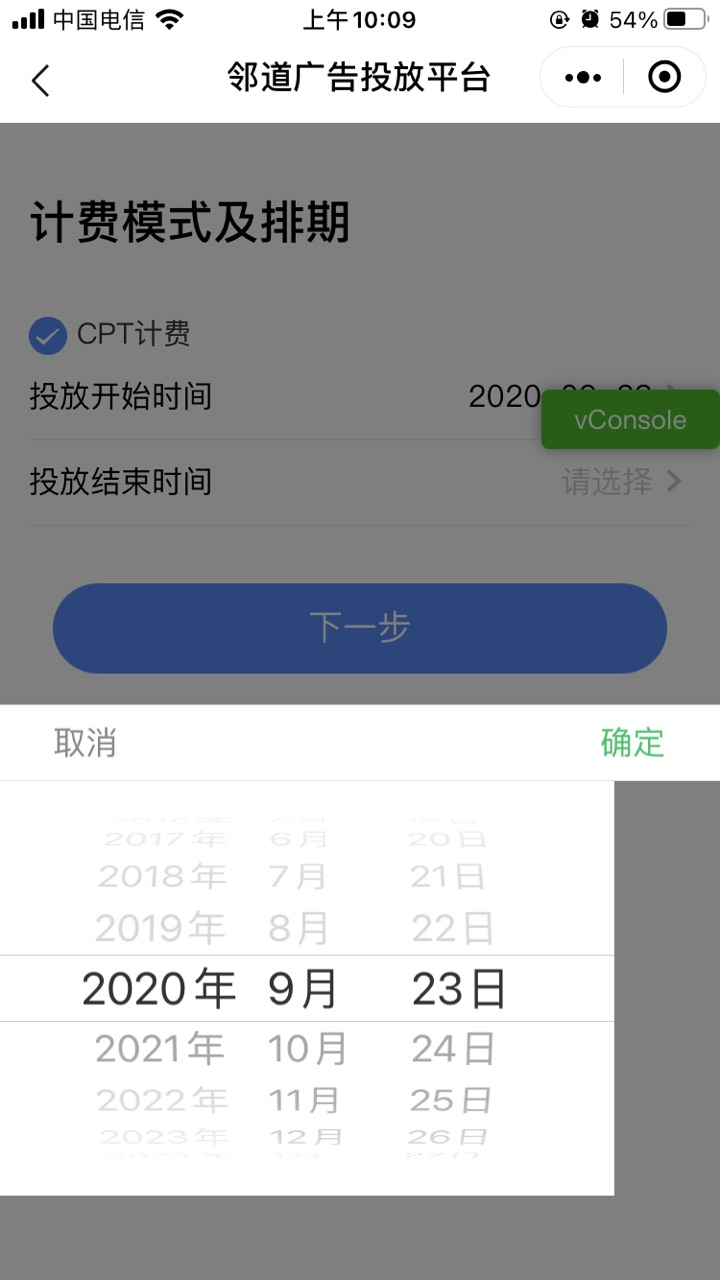Image resolution: width=720 pixels, height=1280 pixels.
Task: Select 2021年 on the year wheel
Action: 160,1046
